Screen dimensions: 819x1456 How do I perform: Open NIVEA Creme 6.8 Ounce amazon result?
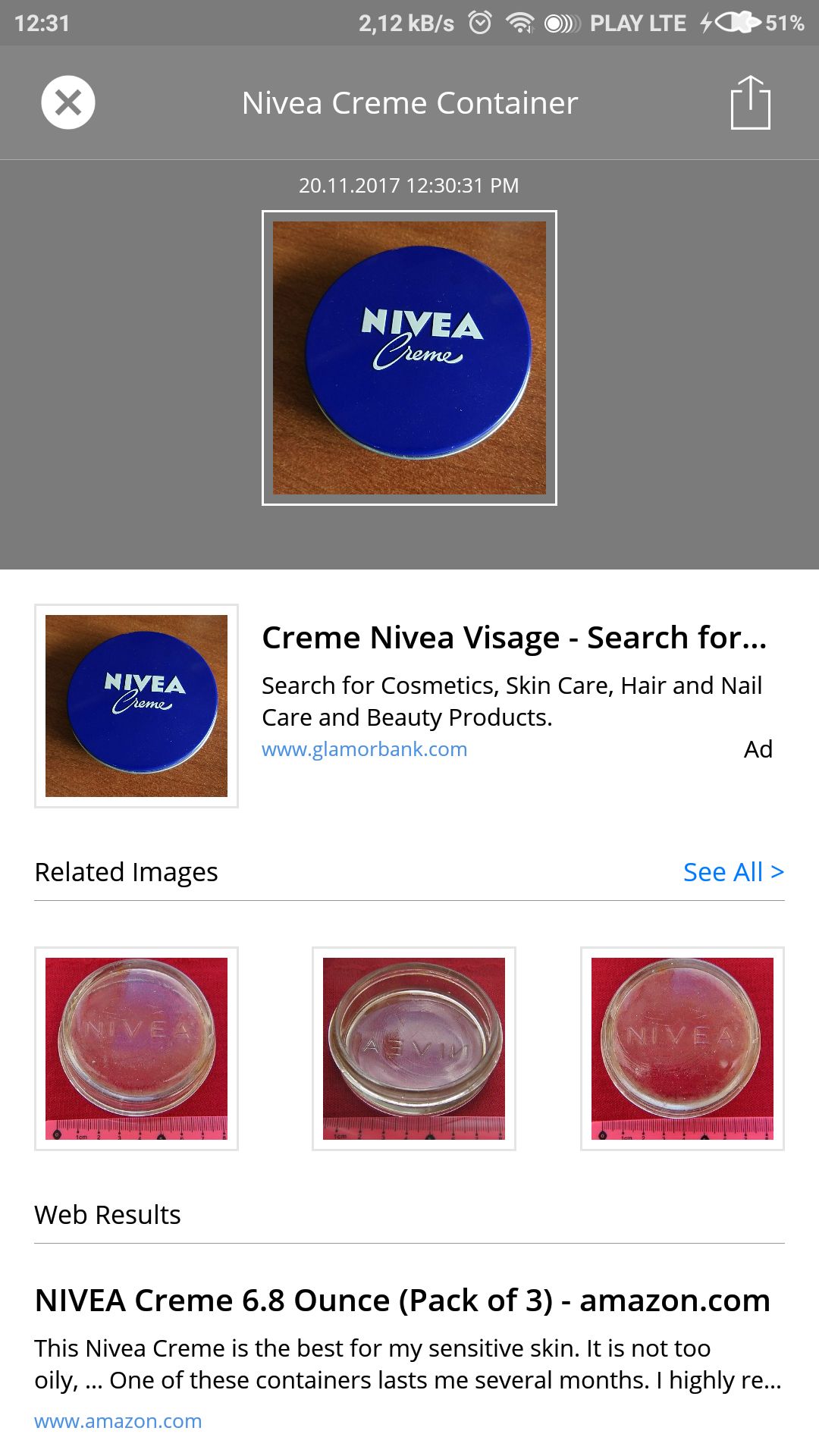(403, 1301)
